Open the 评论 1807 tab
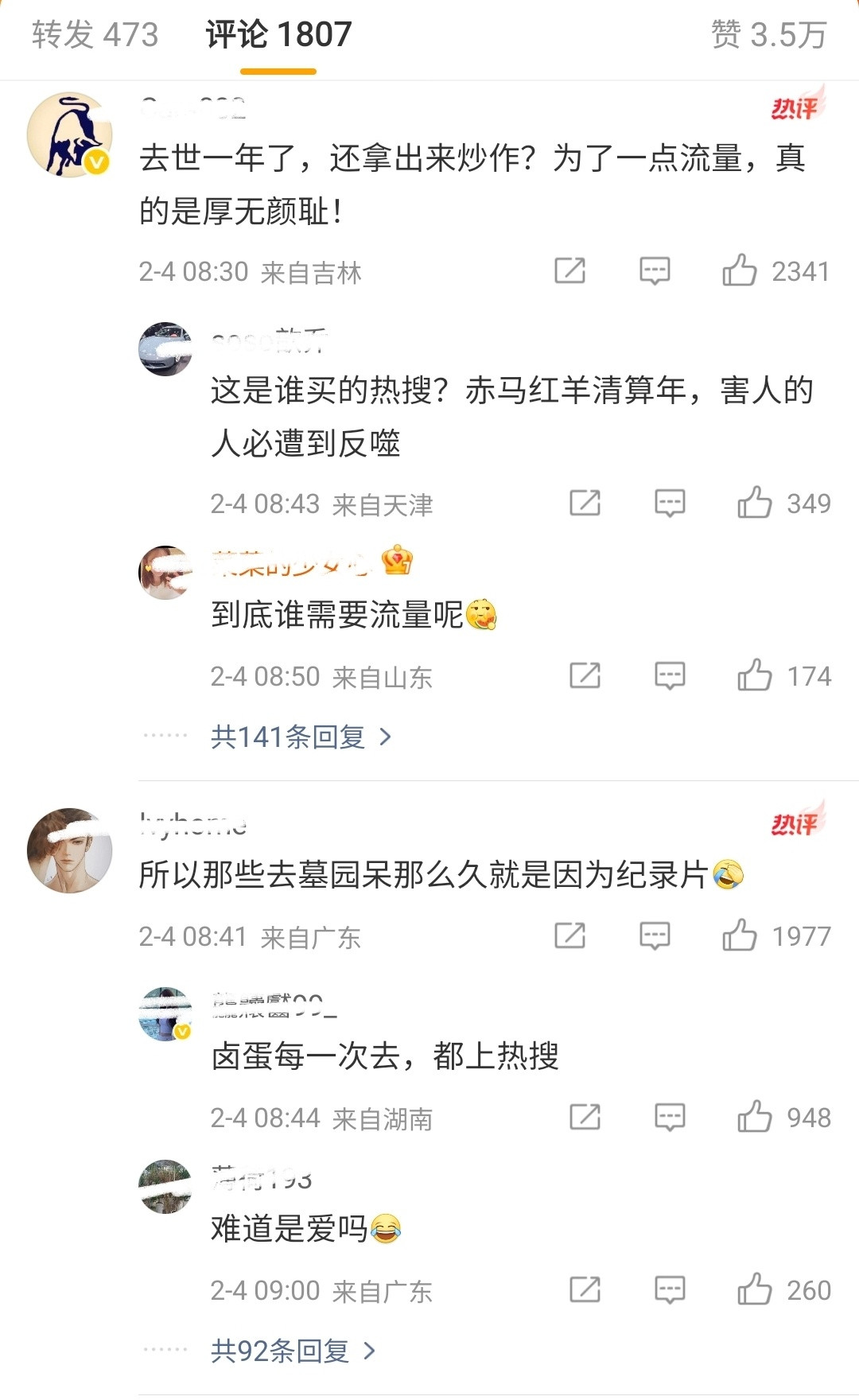This screenshot has width=859, height=1400. point(278,35)
